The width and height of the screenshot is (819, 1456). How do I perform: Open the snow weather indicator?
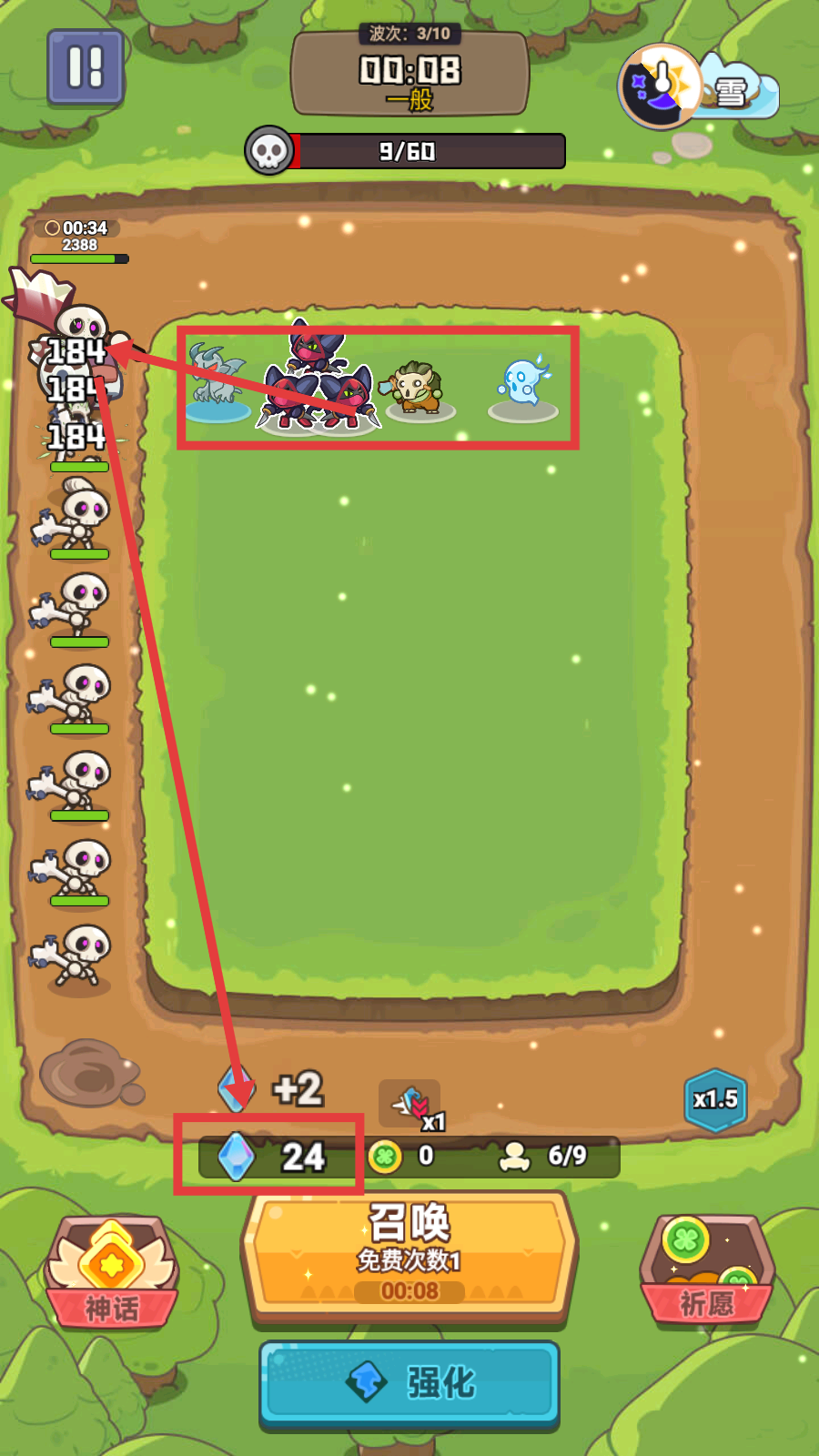[699, 87]
